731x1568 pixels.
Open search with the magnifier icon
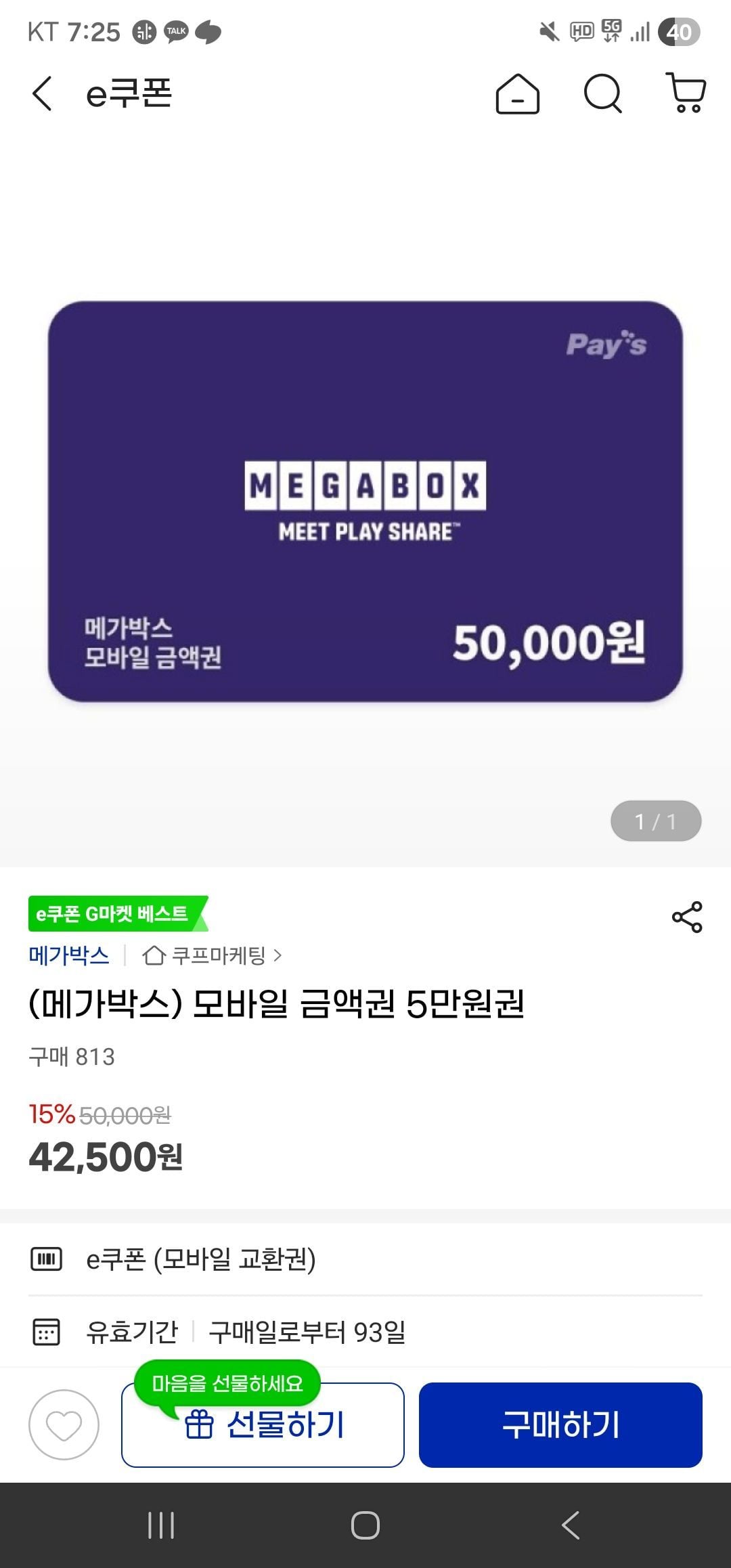click(x=602, y=93)
